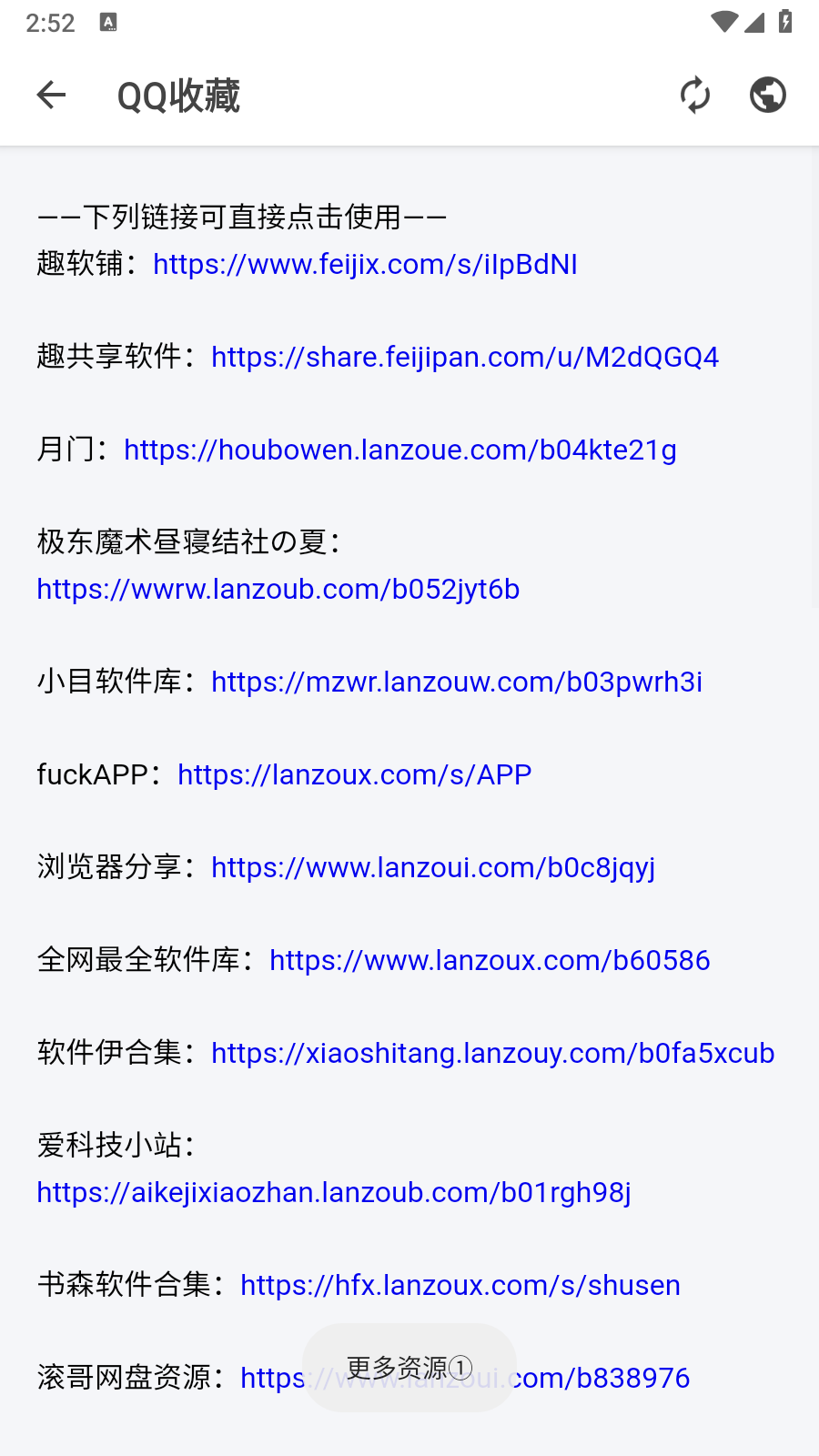Image resolution: width=819 pixels, height=1456 pixels.
Task: Refresh the page with the reload icon
Action: (x=695, y=95)
